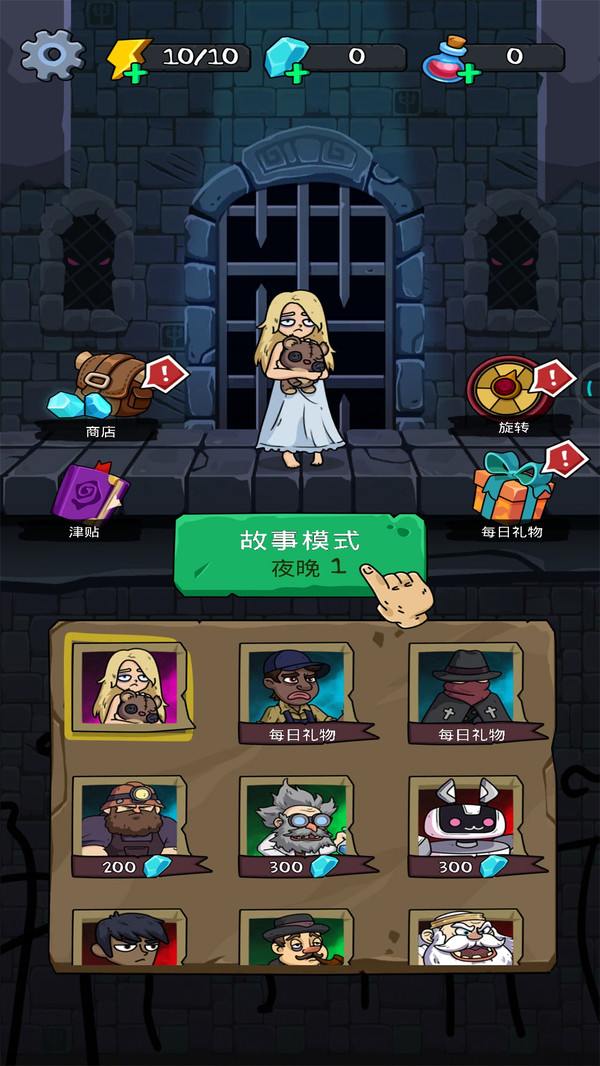Add more lightning energy
This screenshot has height=1066, width=600.
135,73
